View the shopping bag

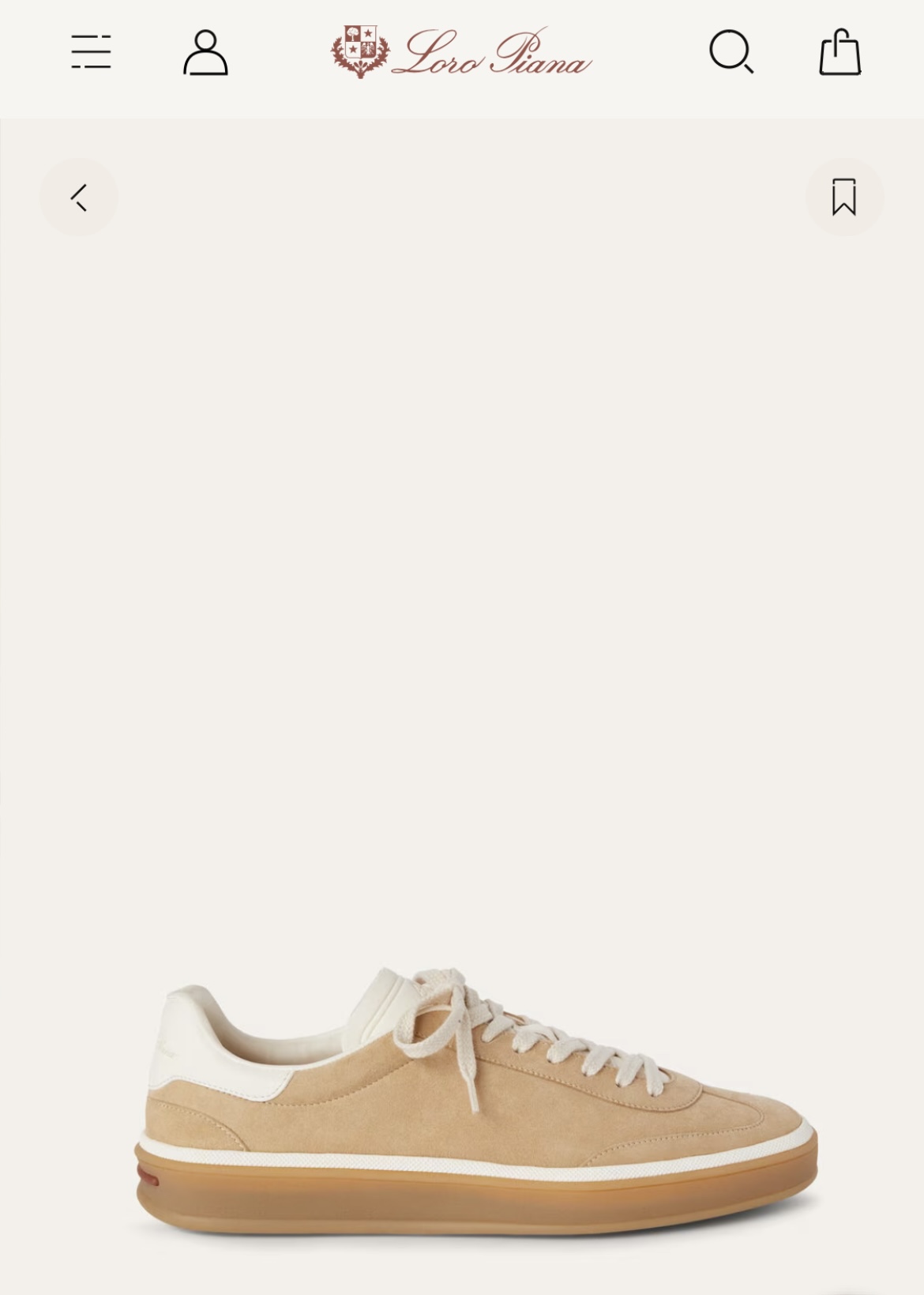pos(839,52)
